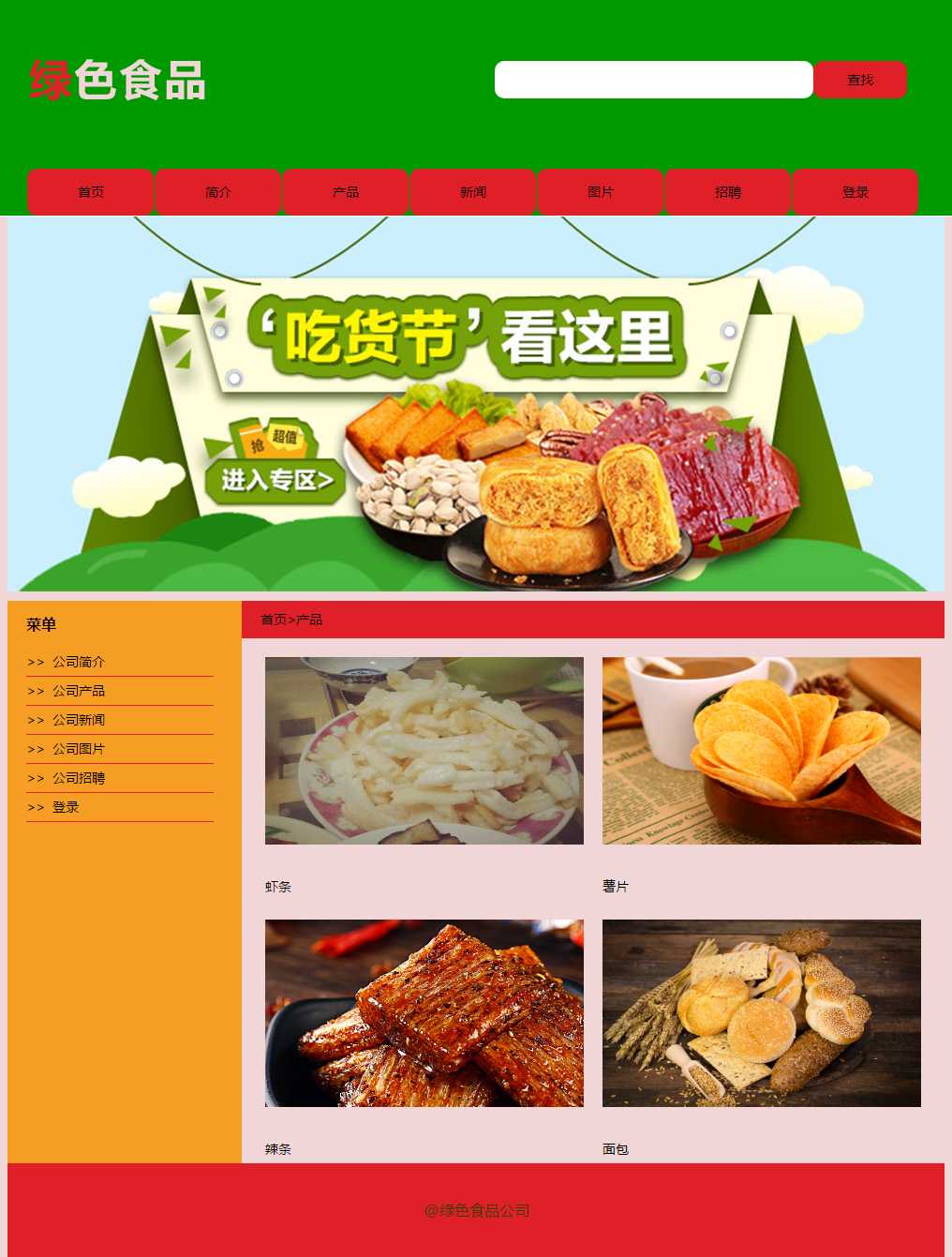Select 公司产品 in the side menu
Image resolution: width=952 pixels, height=1257 pixels.
pyautogui.click(x=79, y=691)
